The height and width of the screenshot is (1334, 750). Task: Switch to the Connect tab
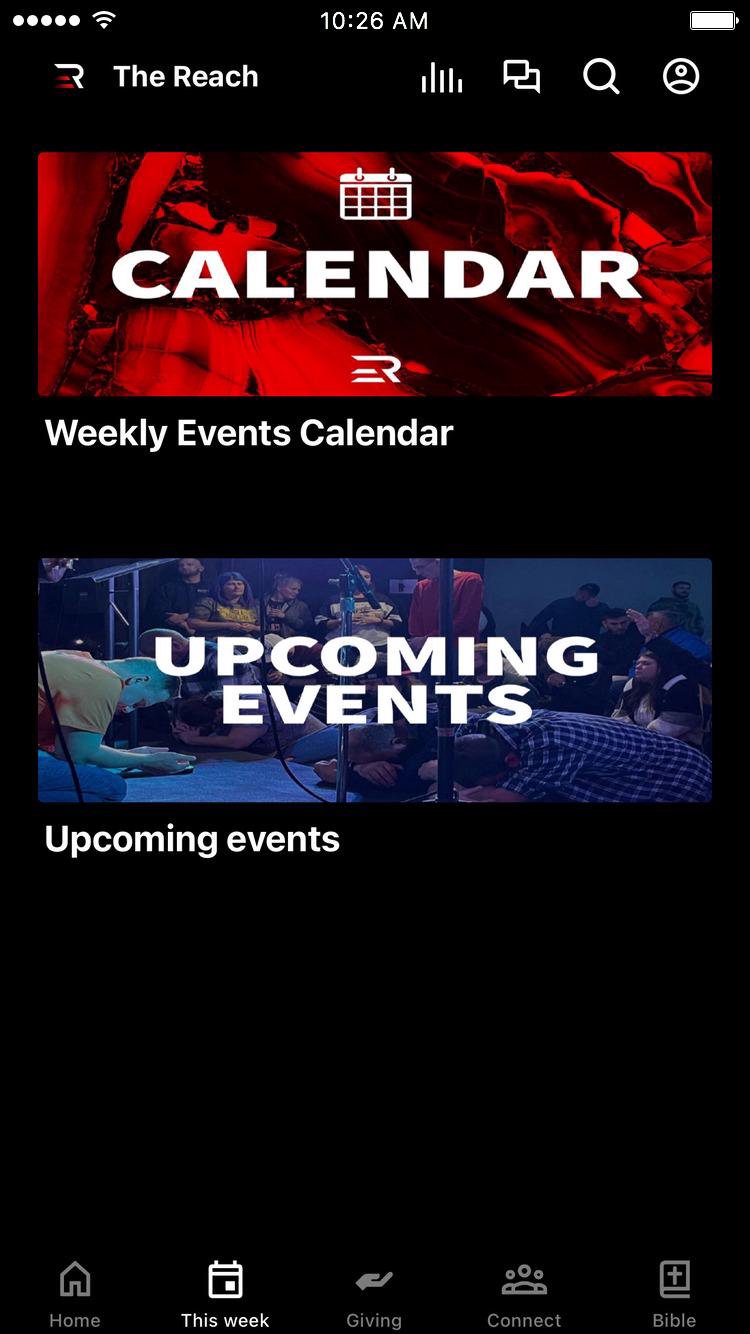tap(524, 1294)
